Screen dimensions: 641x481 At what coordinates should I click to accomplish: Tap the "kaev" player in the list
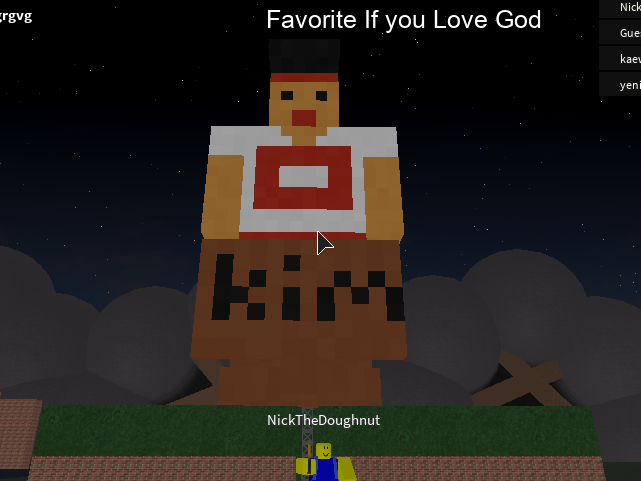click(622, 59)
